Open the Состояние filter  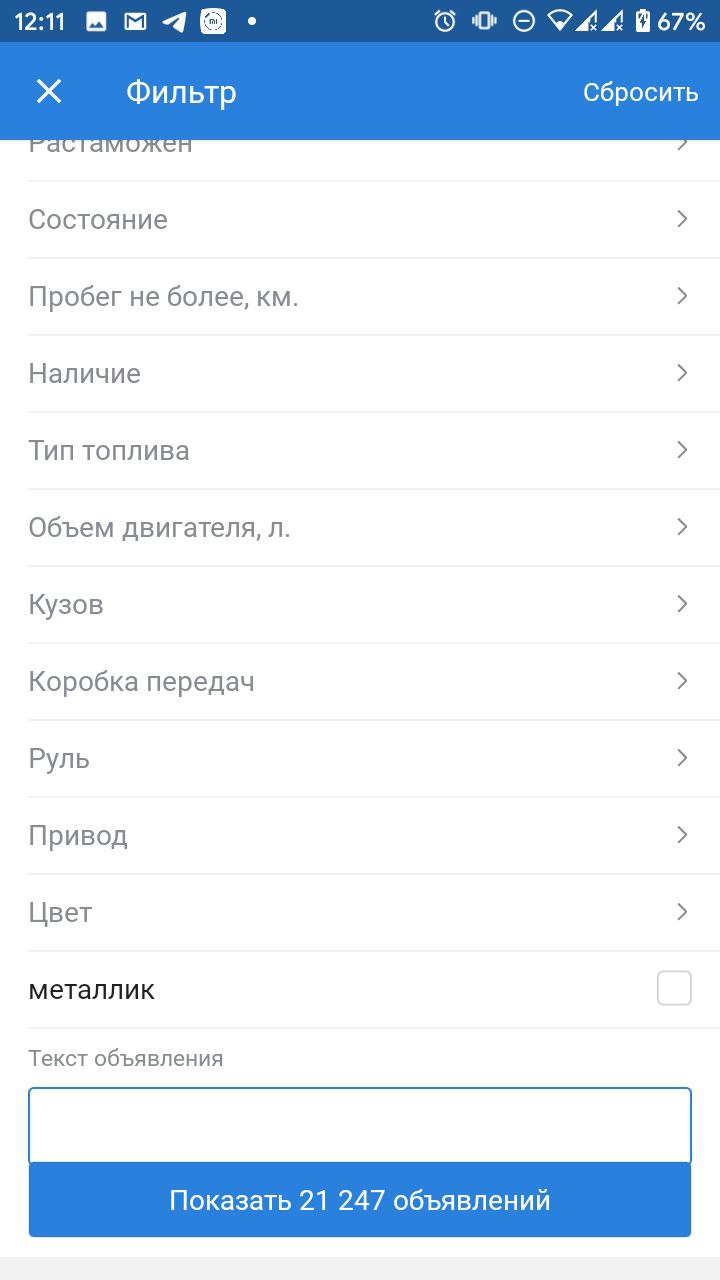click(x=360, y=220)
